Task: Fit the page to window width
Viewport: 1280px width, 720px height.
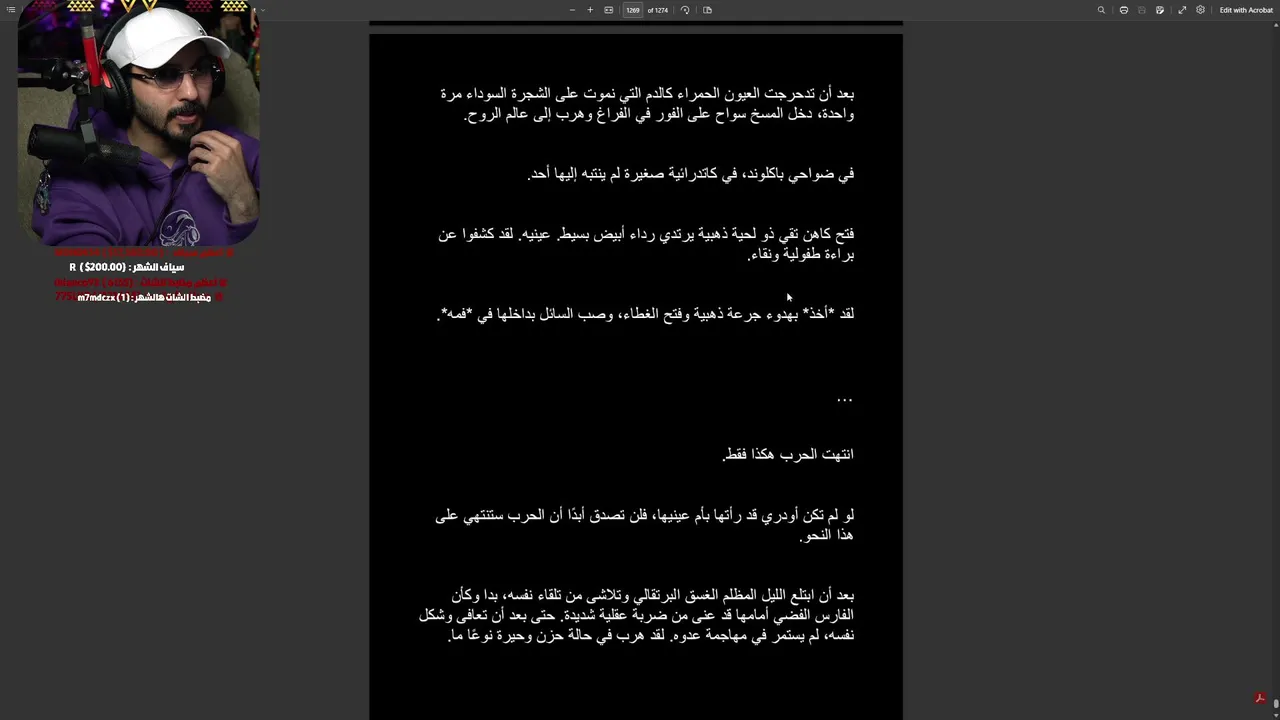Action: [x=608, y=10]
